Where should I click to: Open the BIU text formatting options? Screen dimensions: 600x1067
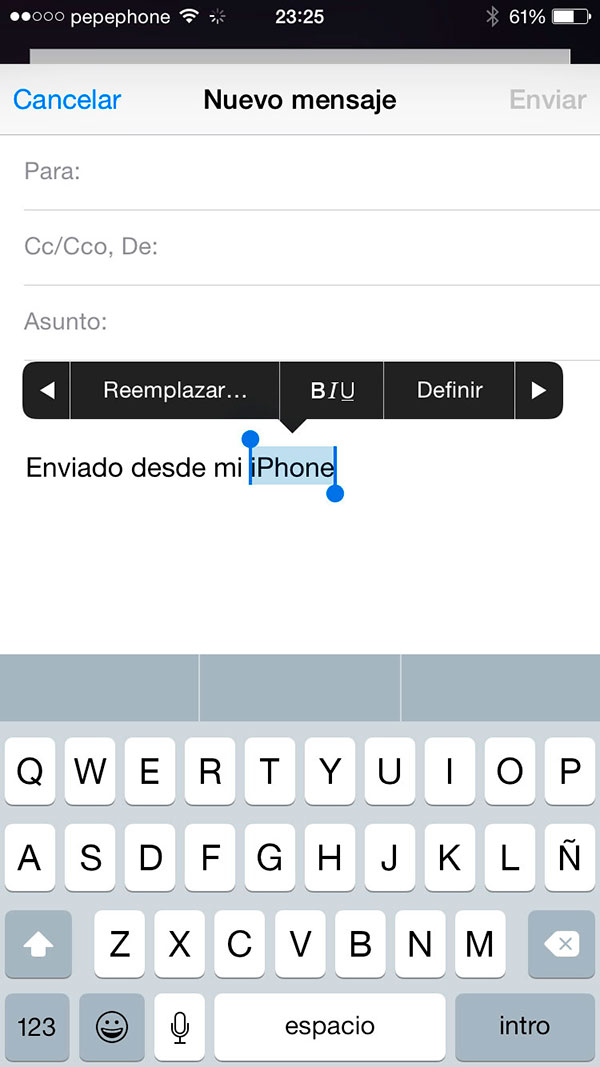click(332, 390)
